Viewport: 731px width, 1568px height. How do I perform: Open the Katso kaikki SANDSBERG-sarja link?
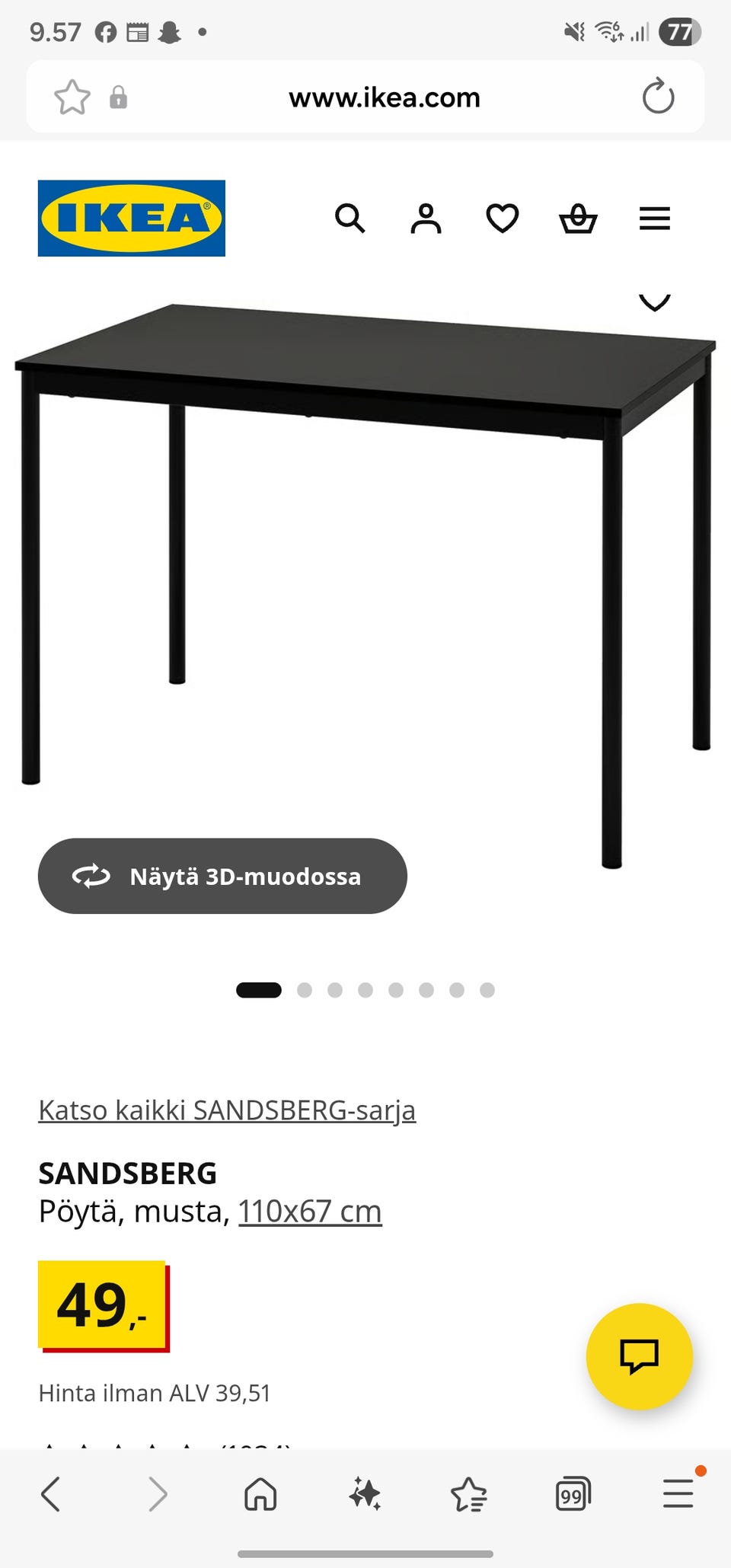click(227, 1110)
